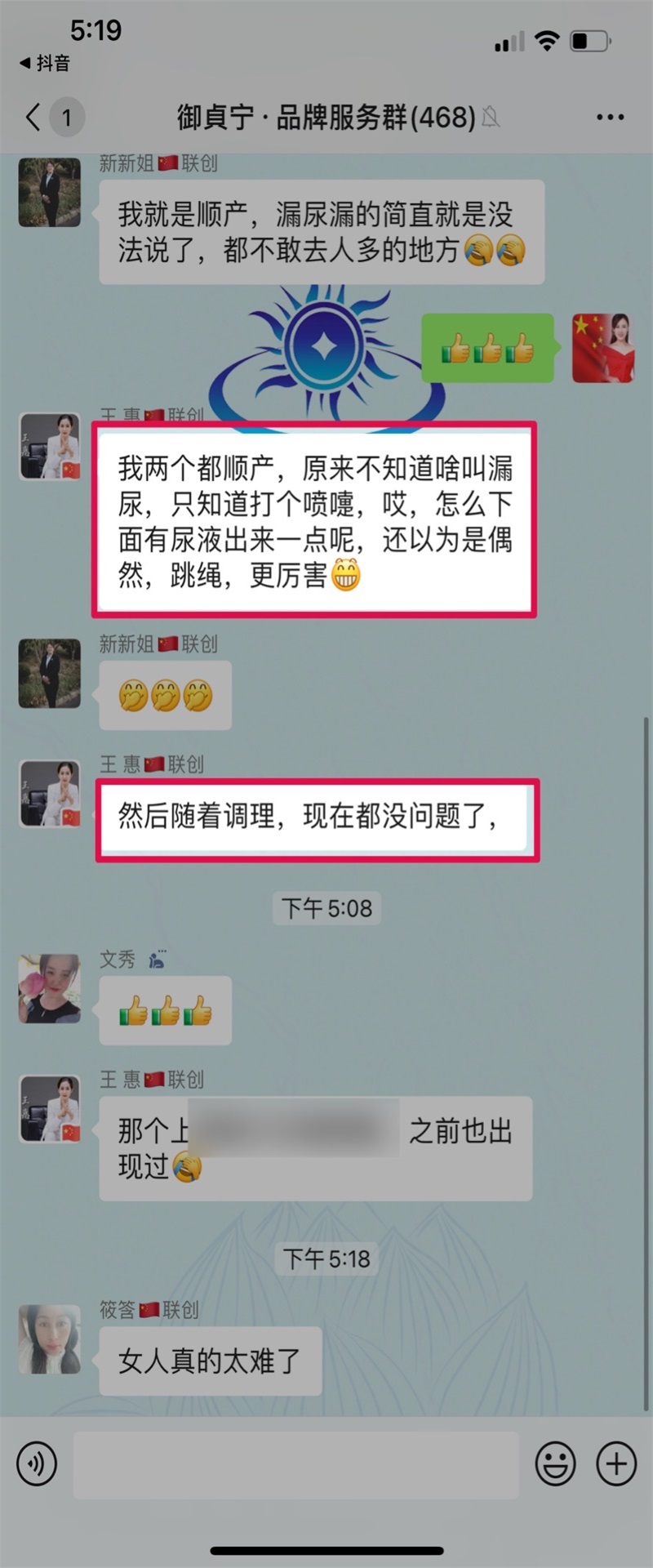View my own avatar beside thumbs-up message
This screenshot has height=1568, width=653.
coord(602,348)
